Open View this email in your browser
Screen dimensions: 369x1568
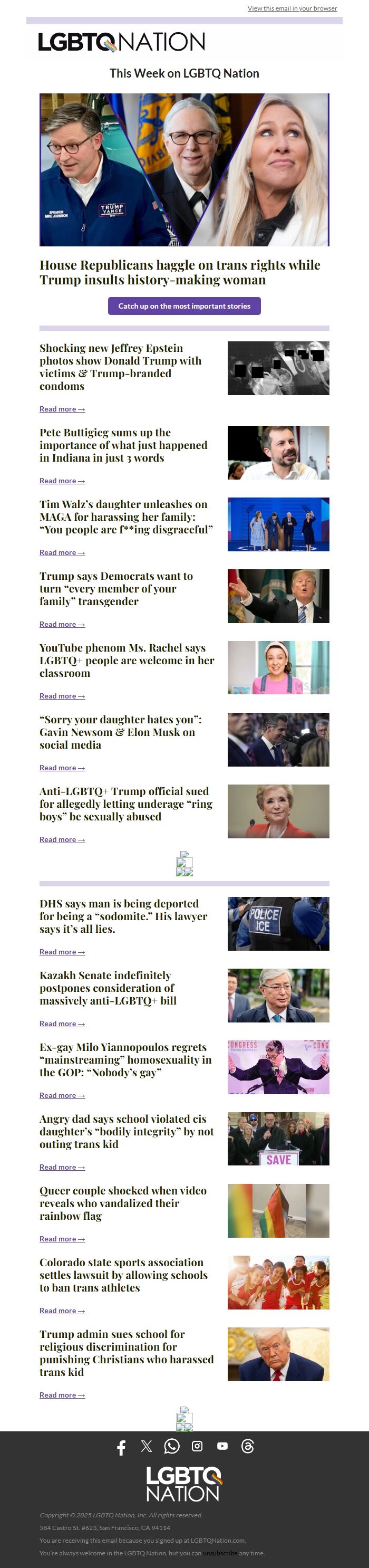click(x=292, y=8)
